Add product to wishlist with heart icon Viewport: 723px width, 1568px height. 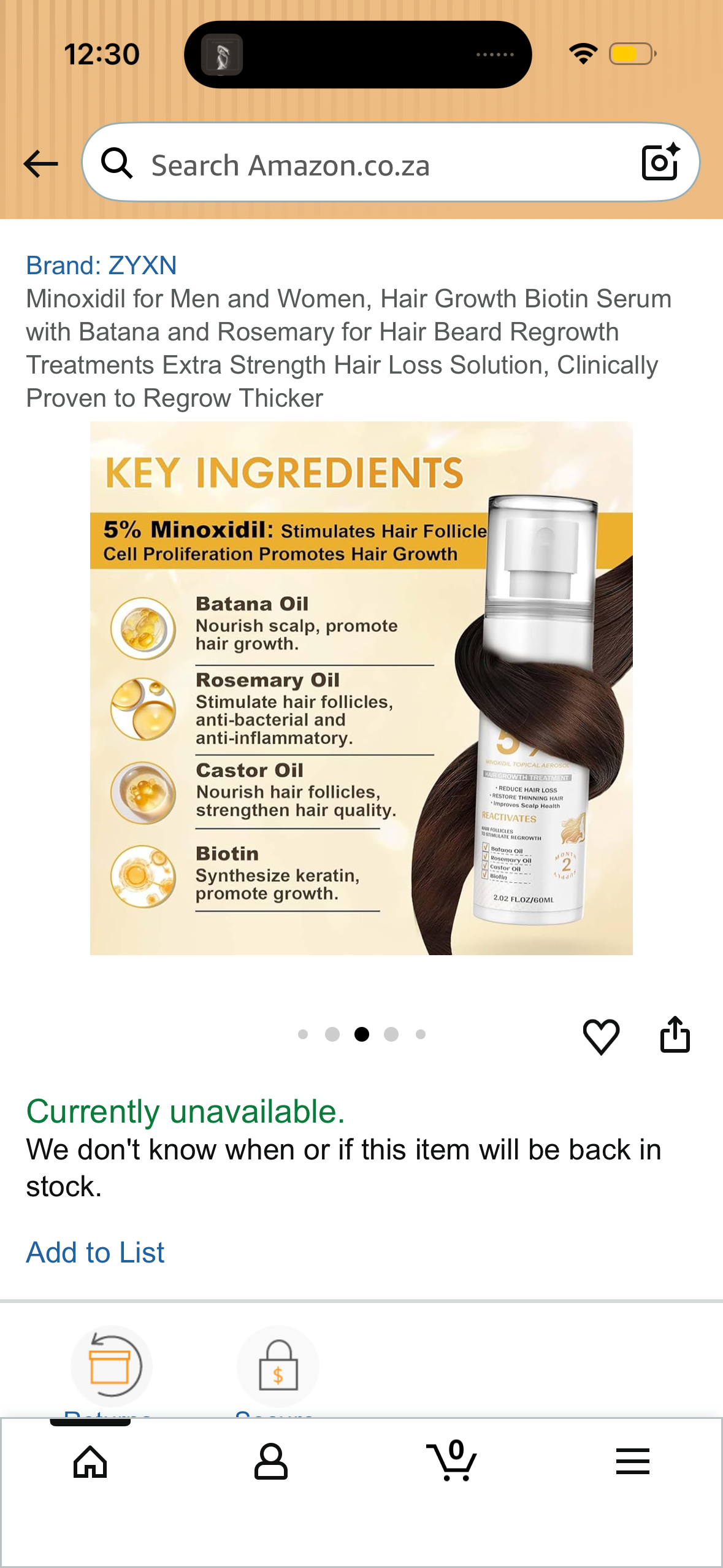pos(601,1036)
